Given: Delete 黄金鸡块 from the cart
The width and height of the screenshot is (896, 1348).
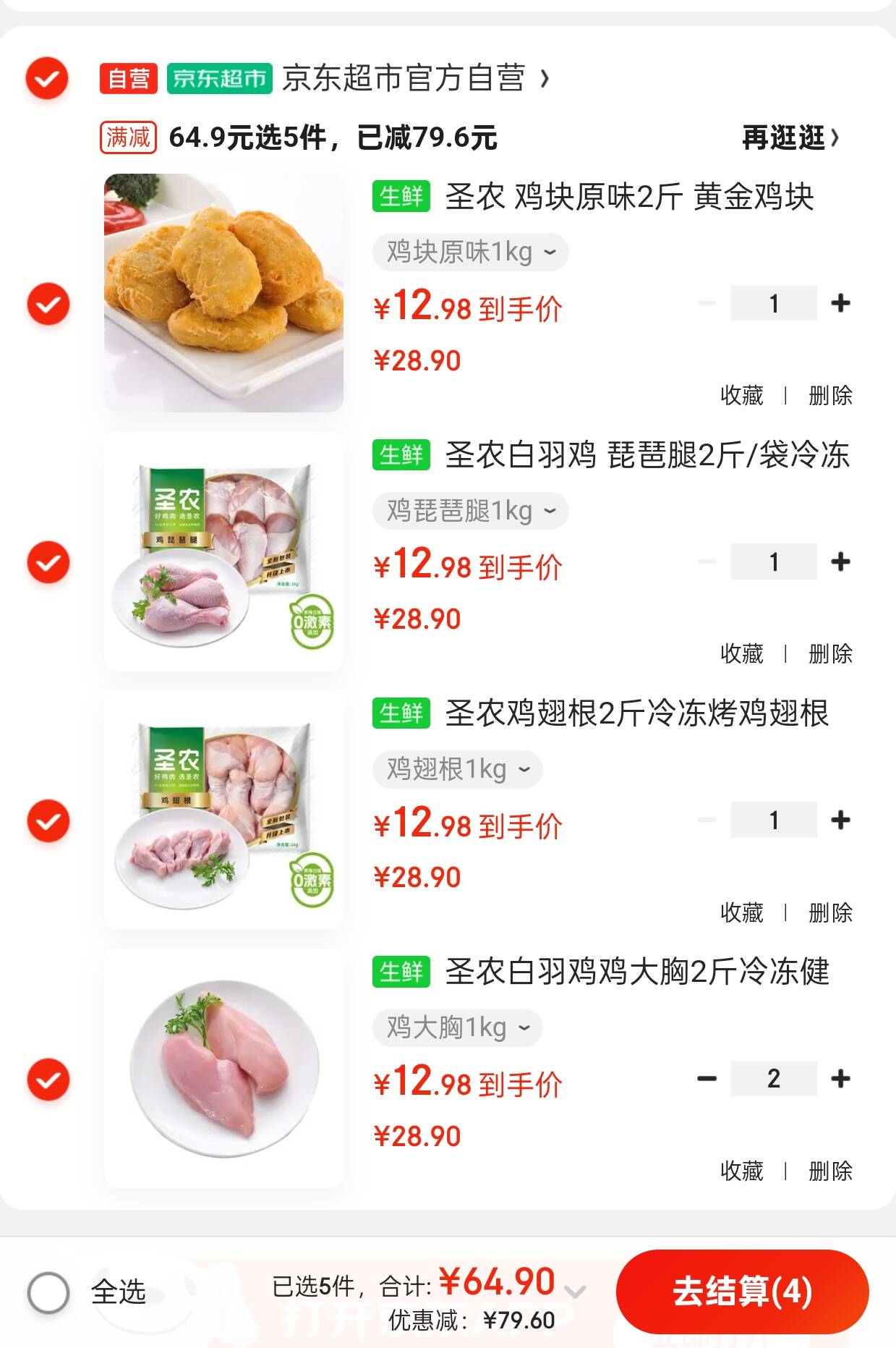Looking at the screenshot, I should (830, 395).
